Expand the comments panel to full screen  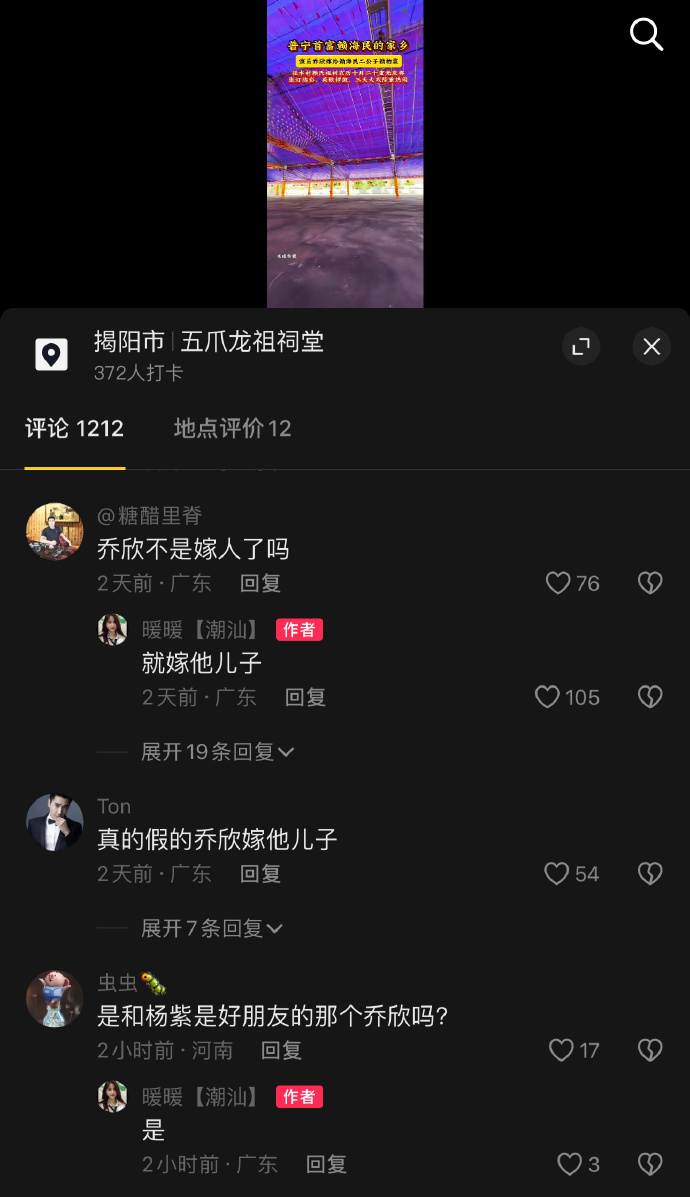pos(581,347)
